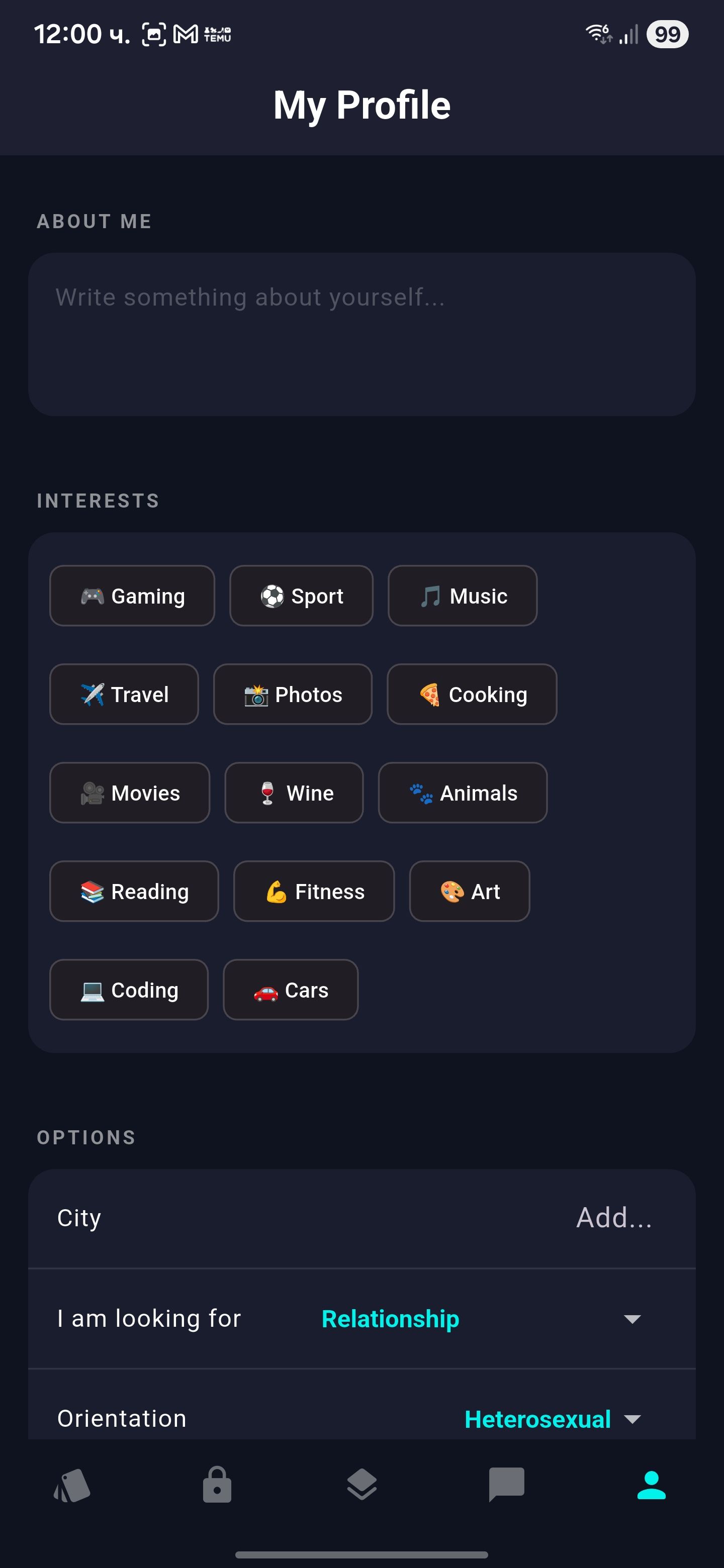This screenshot has width=724, height=1568.
Task: Tap the Wine interest chip
Action: pyautogui.click(x=294, y=793)
